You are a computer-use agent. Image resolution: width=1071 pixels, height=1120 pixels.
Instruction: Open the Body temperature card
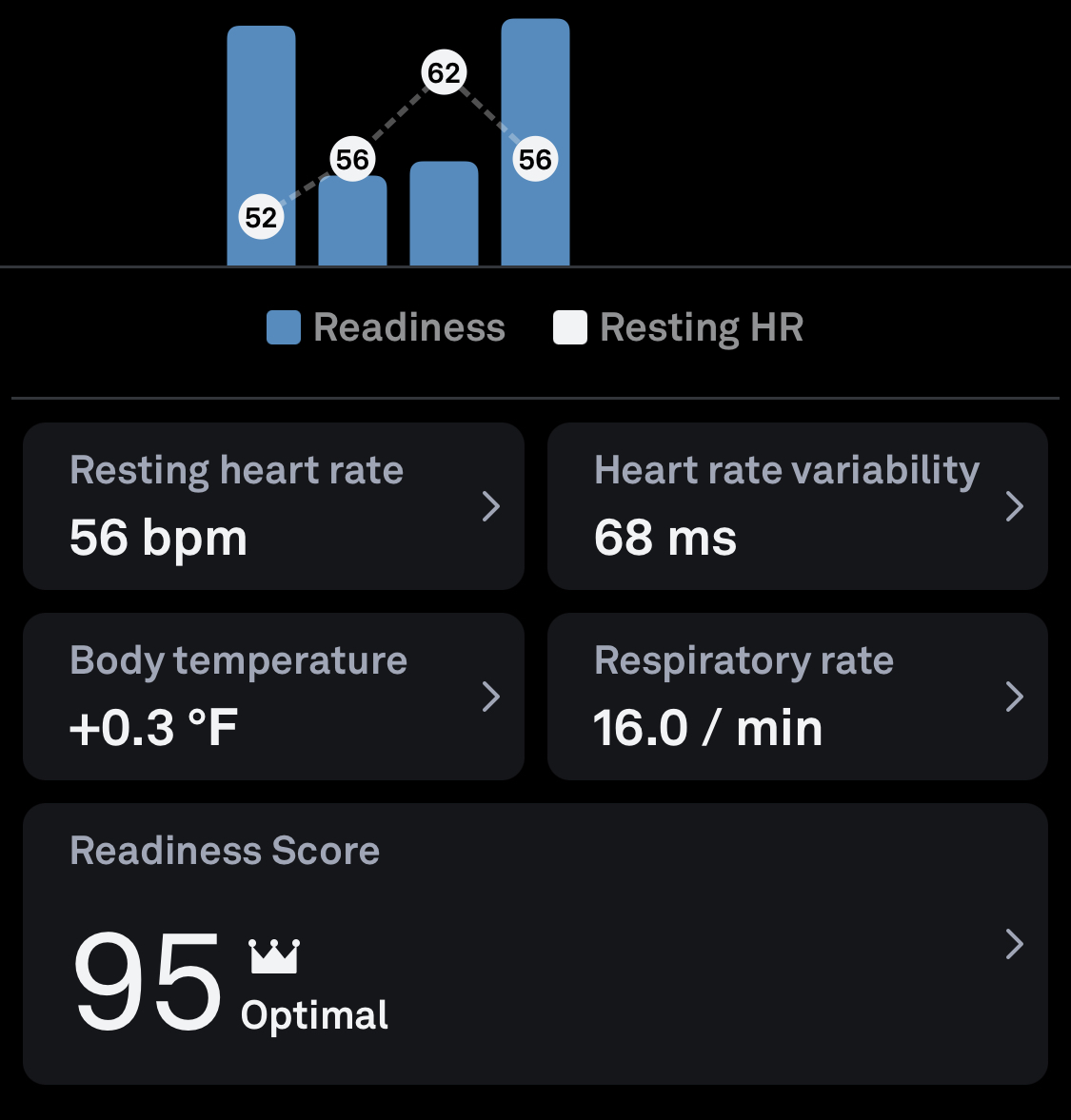point(273,697)
